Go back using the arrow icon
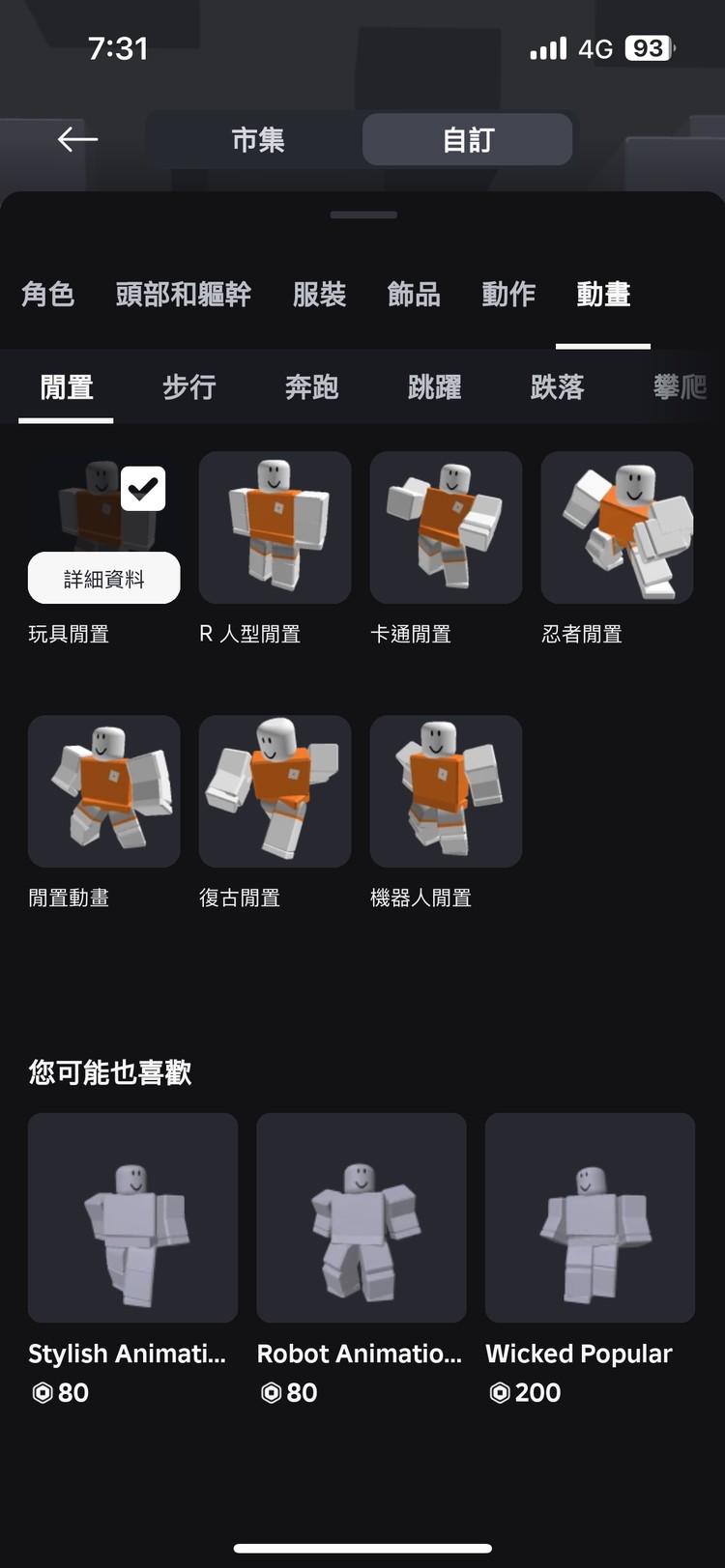725x1568 pixels. coord(77,140)
